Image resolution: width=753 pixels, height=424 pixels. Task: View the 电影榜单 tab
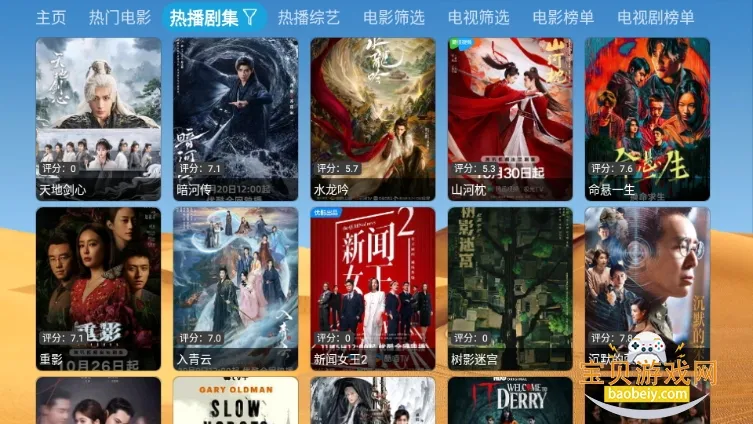click(x=563, y=17)
